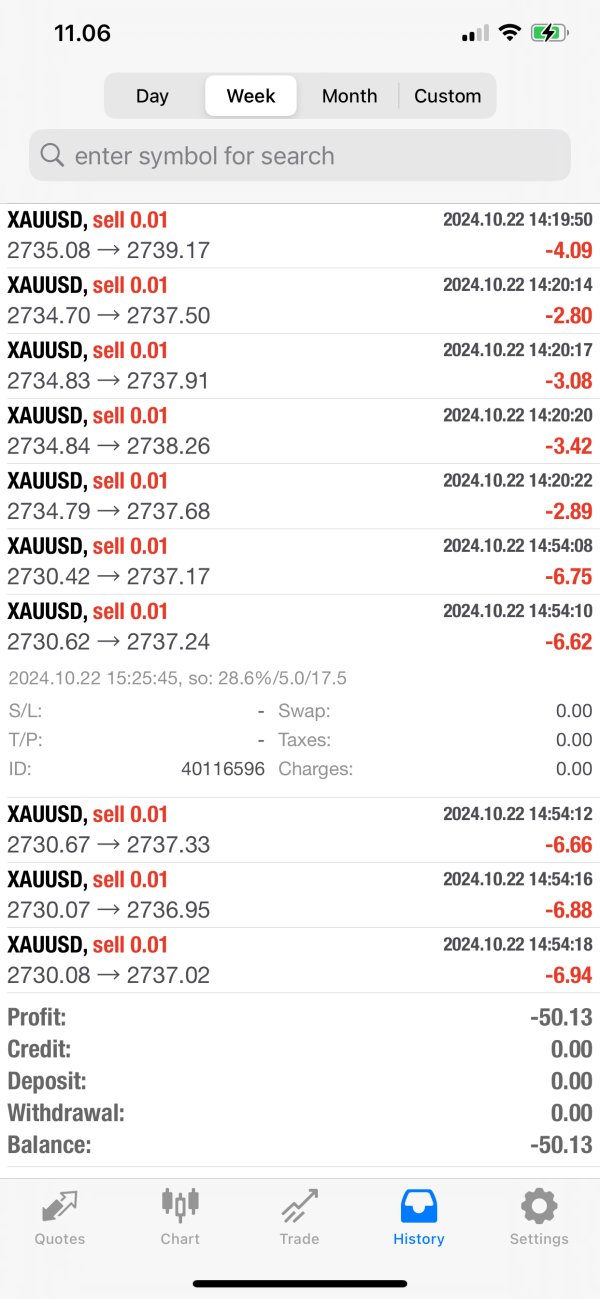The height and width of the screenshot is (1299, 600).
Task: Switch to the Trade tab
Action: [x=299, y=1216]
